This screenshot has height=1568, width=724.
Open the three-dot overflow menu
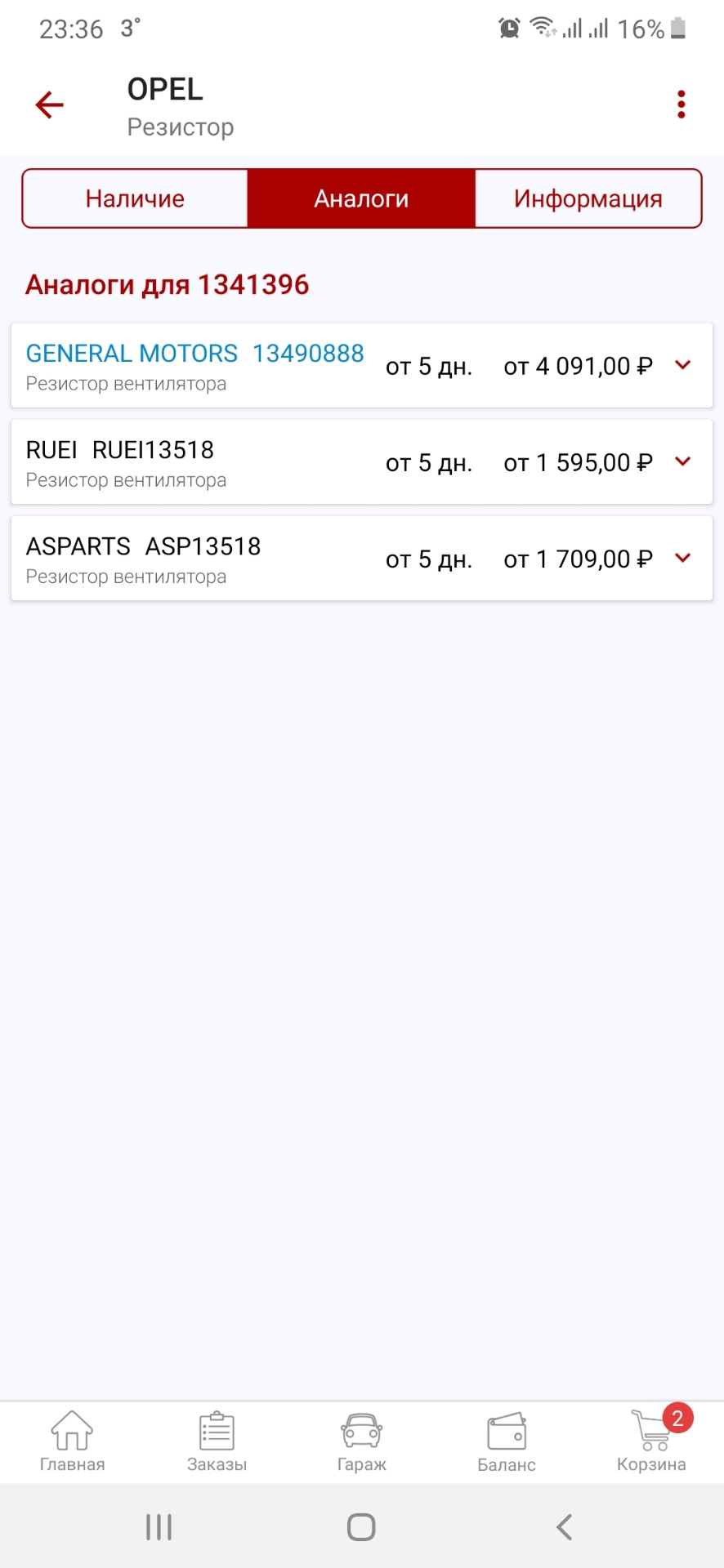pos(681,105)
